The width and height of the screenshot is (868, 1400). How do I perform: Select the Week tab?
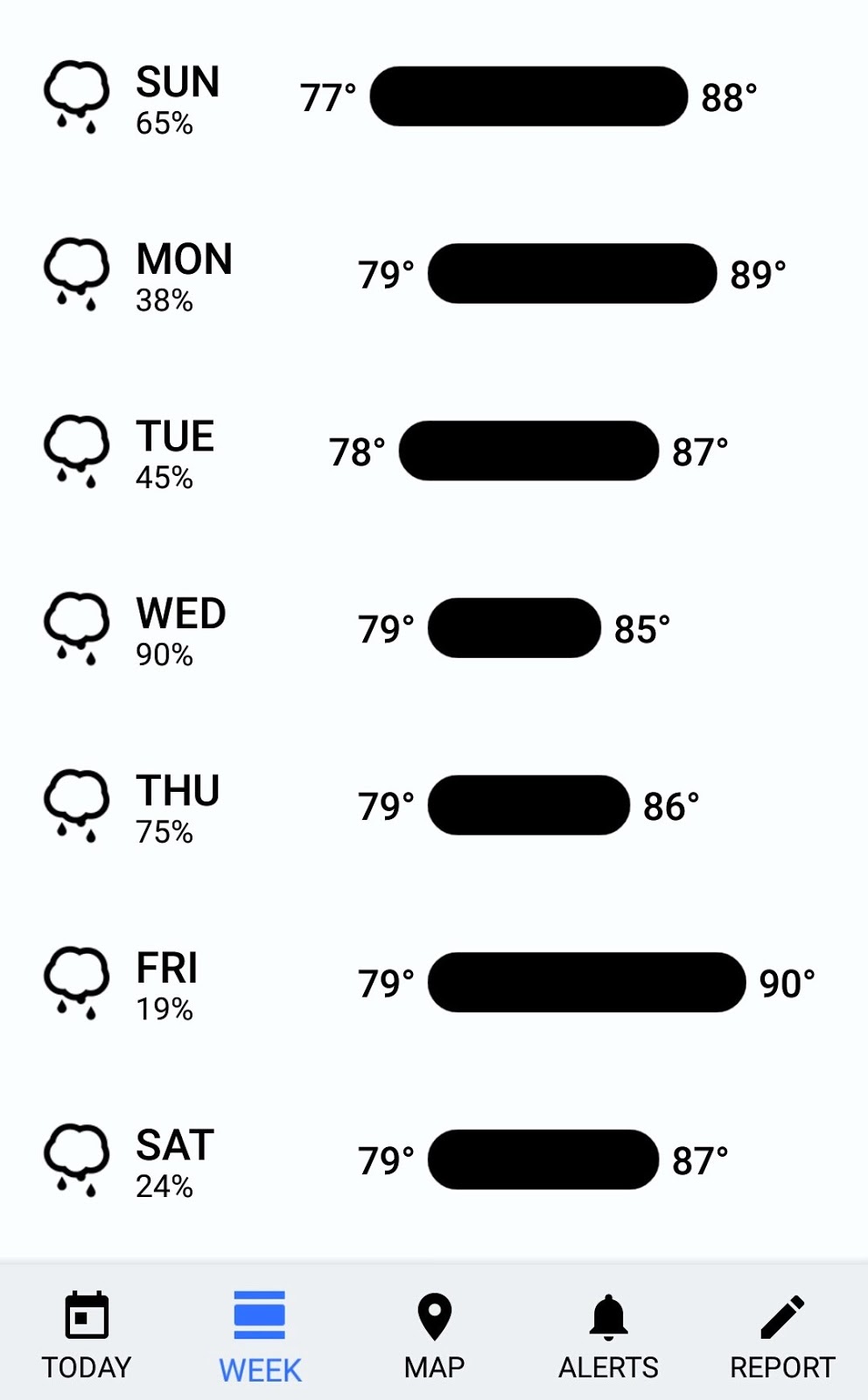260,1334
